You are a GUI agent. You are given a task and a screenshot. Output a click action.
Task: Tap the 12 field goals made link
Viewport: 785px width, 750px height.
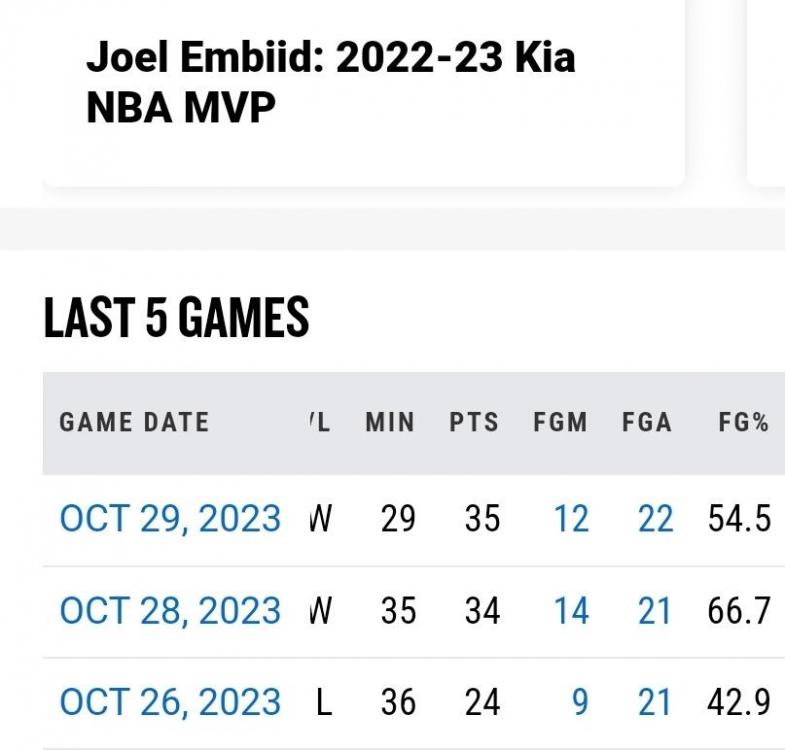click(571, 519)
